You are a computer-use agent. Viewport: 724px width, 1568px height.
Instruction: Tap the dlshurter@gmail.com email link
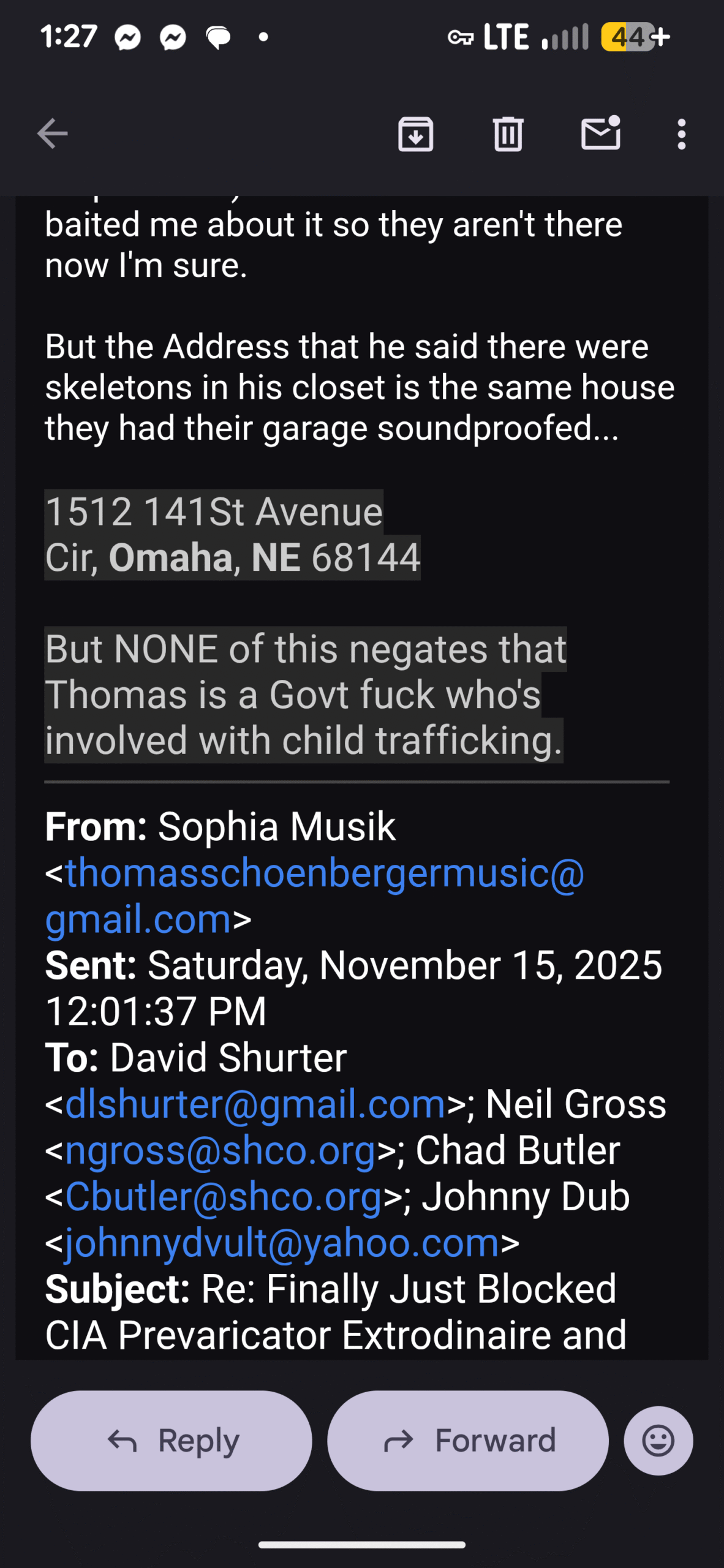point(255,1105)
